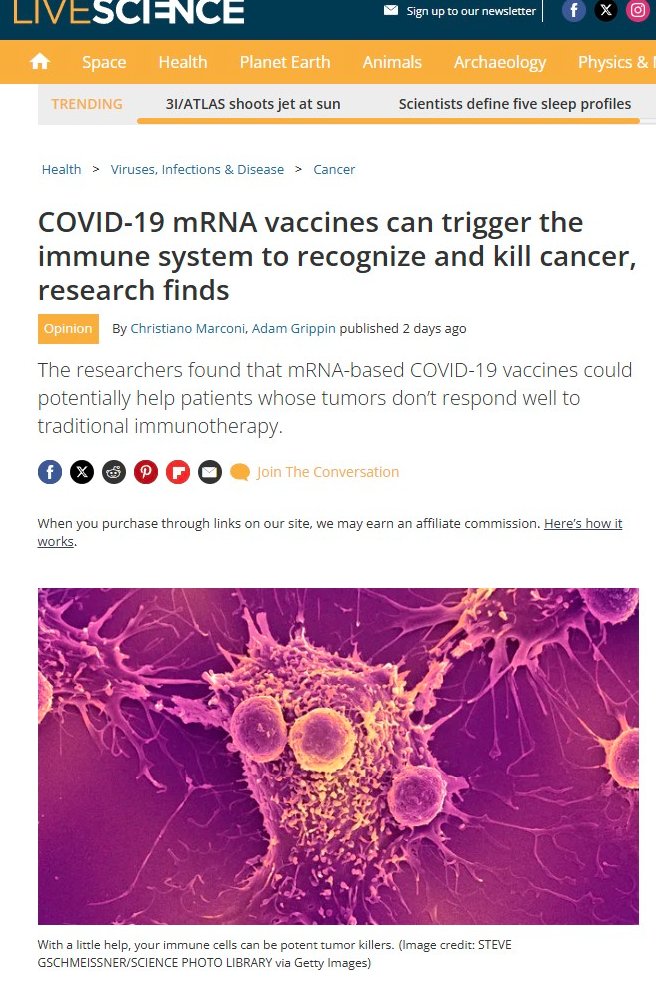This screenshot has height=982, width=656.
Task: Share the article by email
Action: (209, 472)
